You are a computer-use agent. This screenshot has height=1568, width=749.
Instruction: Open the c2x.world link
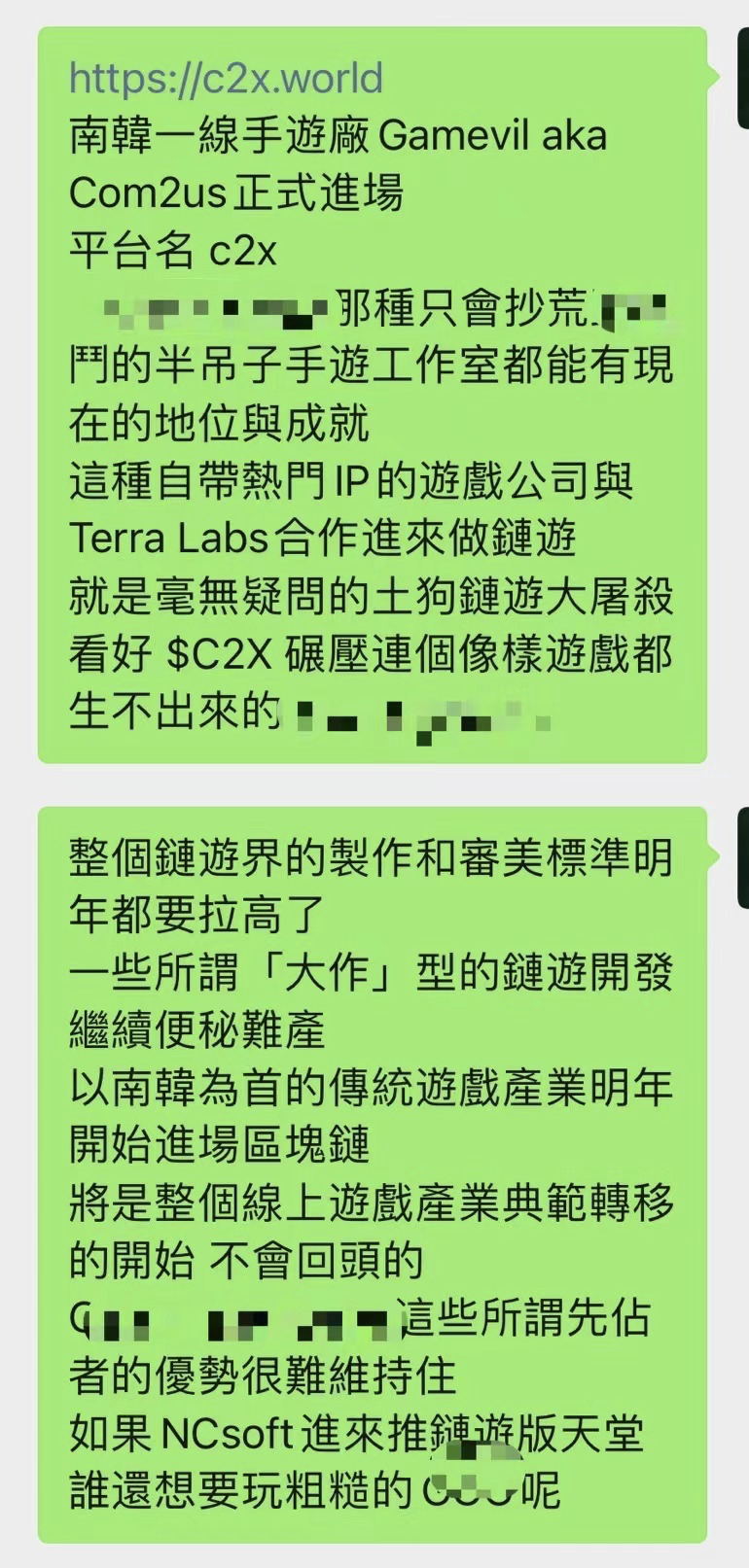click(226, 78)
